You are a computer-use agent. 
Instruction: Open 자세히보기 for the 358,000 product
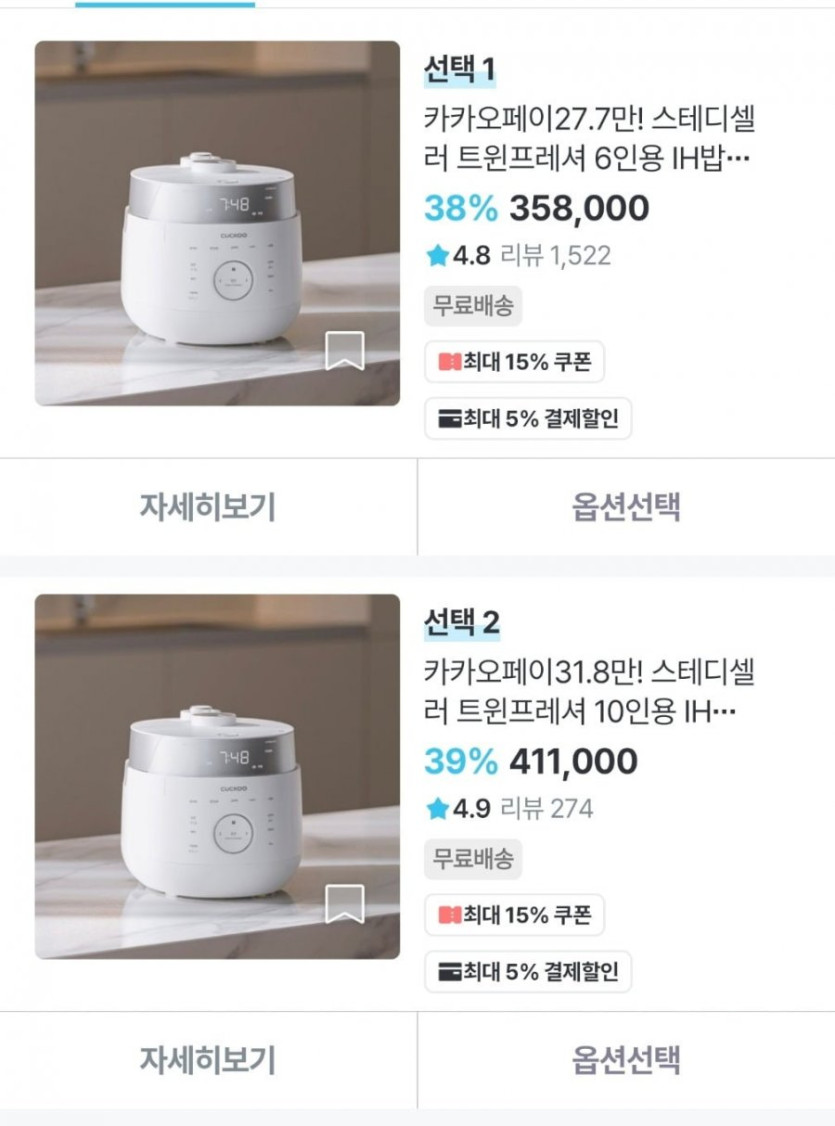207,507
